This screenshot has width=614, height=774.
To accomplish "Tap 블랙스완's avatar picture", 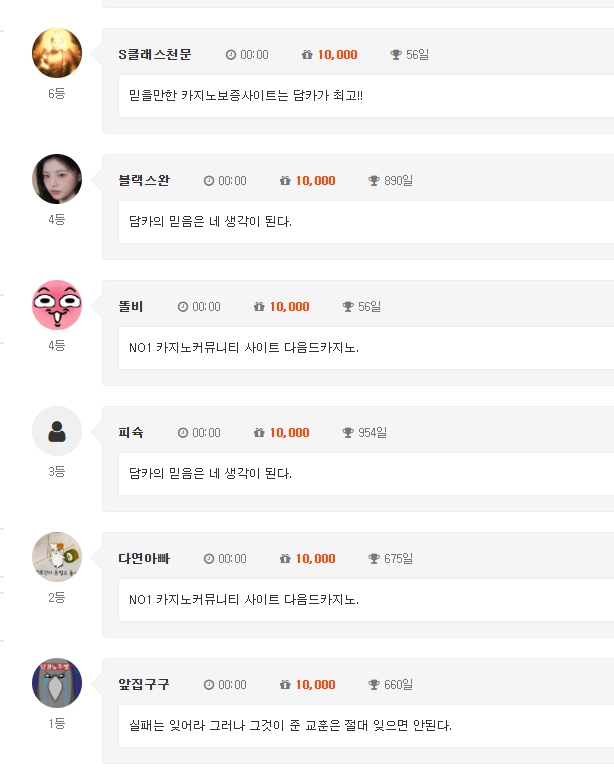I will pos(57,179).
